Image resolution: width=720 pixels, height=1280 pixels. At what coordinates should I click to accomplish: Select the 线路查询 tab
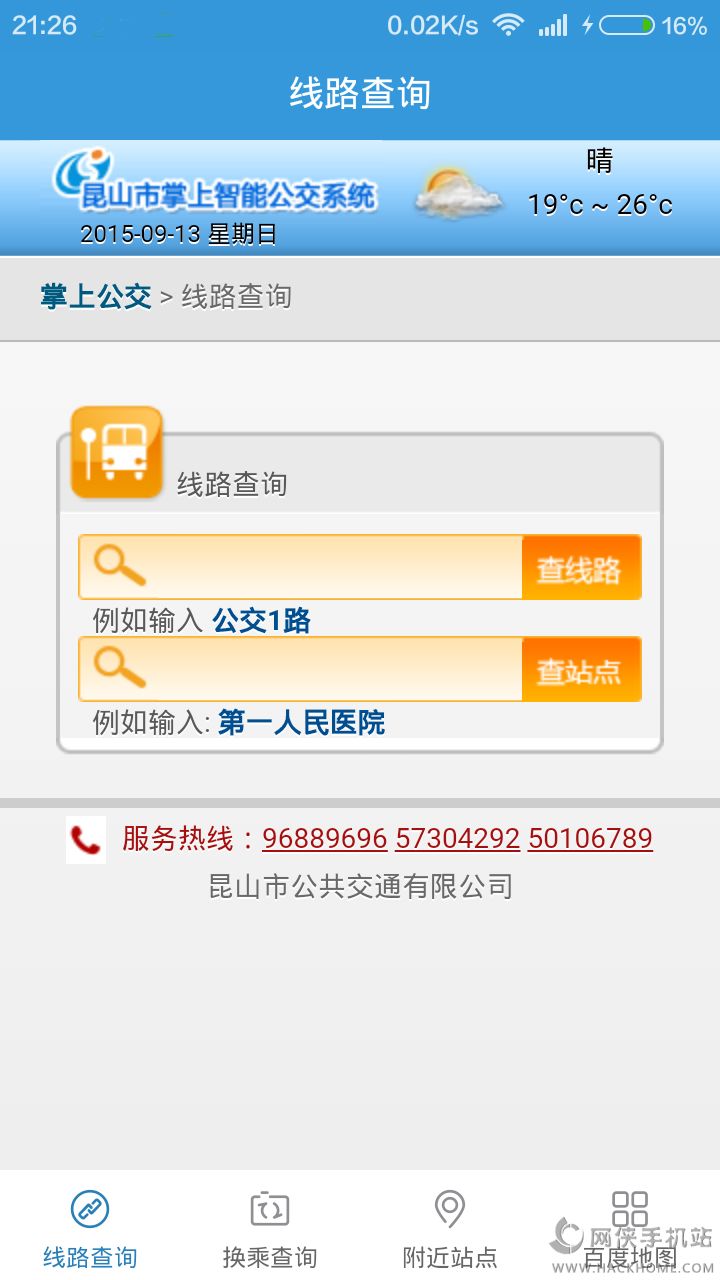point(90,1228)
